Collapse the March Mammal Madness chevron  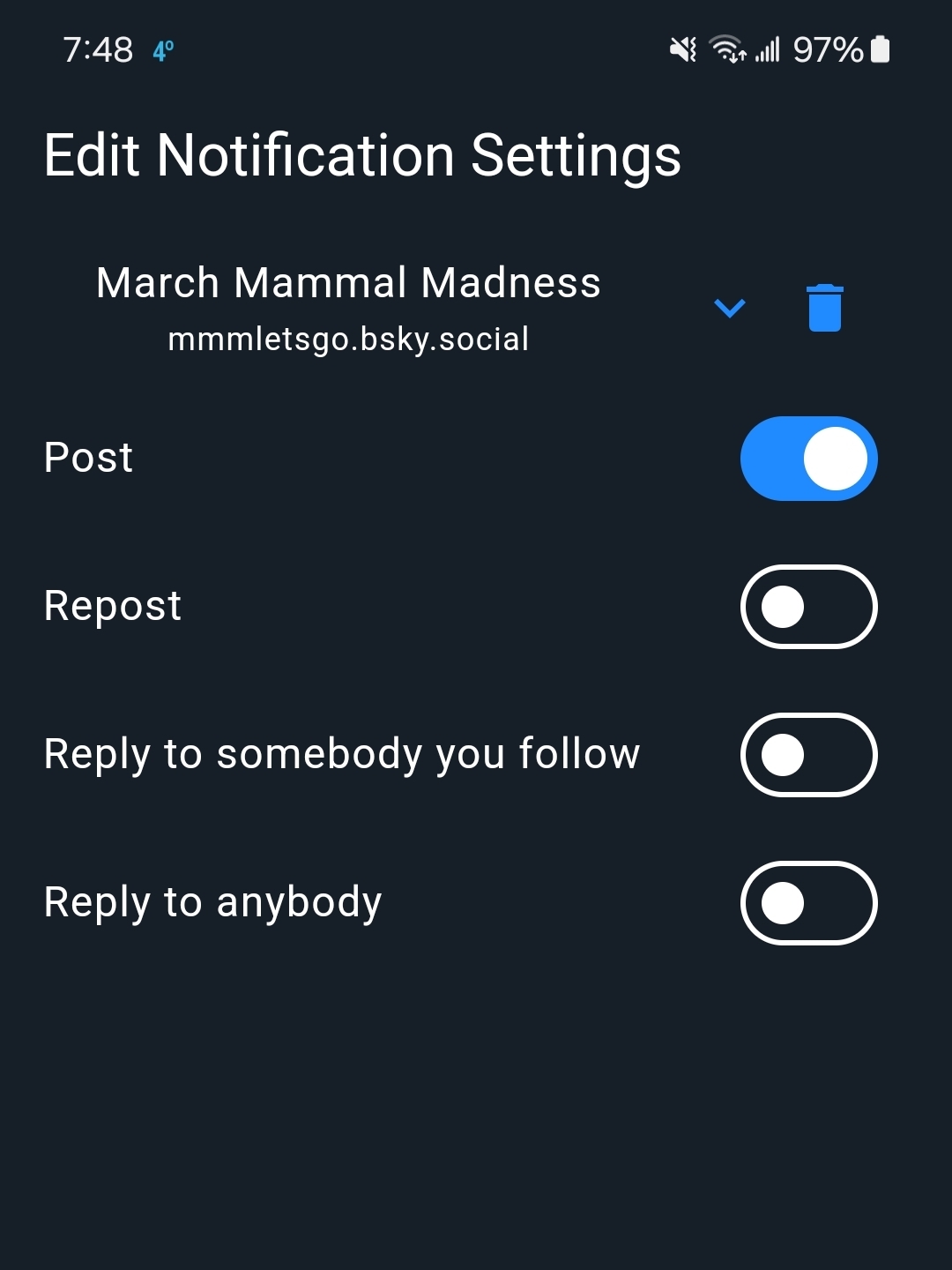tap(730, 308)
